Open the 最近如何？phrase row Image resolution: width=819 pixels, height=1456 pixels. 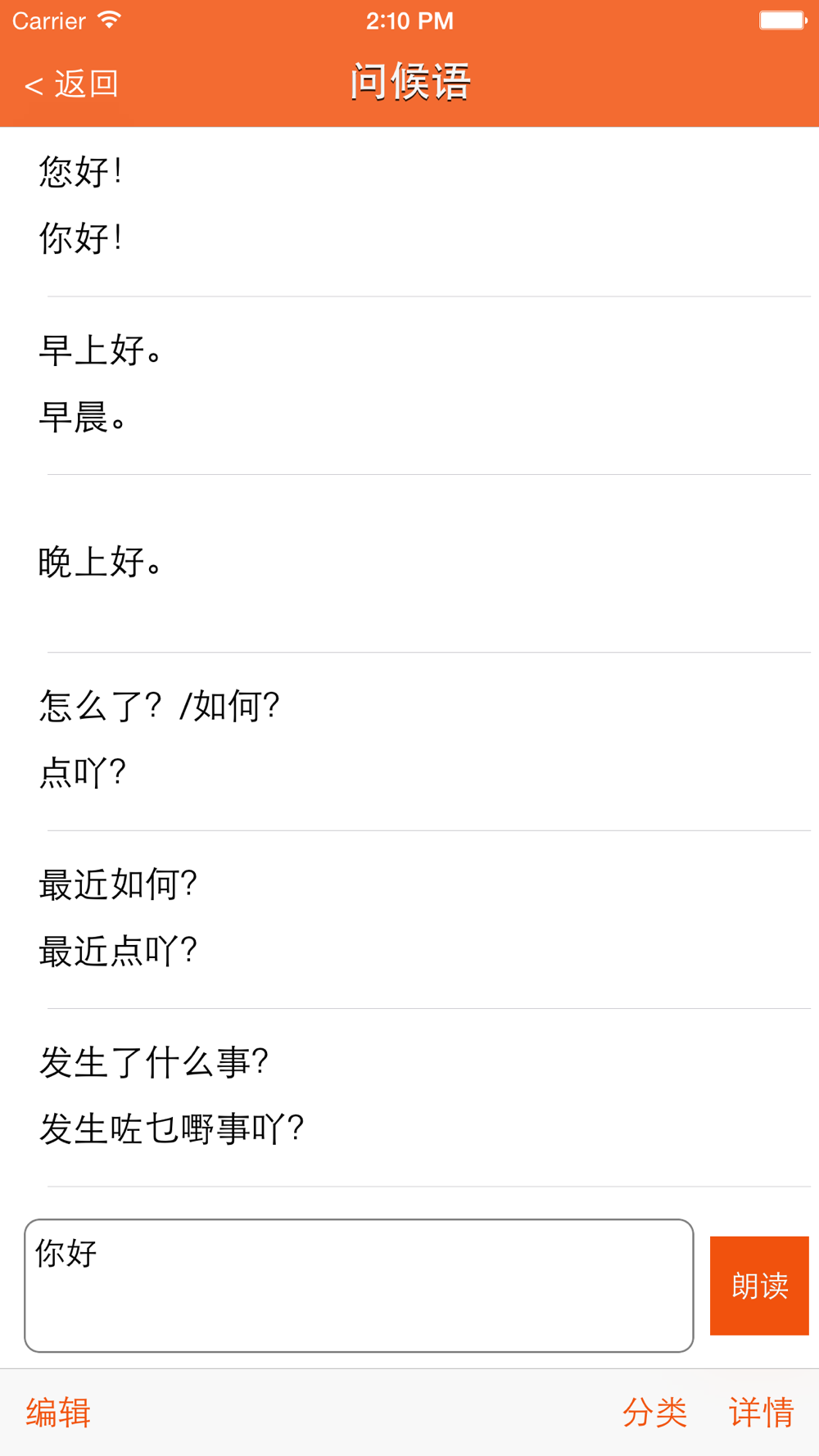pos(409,918)
